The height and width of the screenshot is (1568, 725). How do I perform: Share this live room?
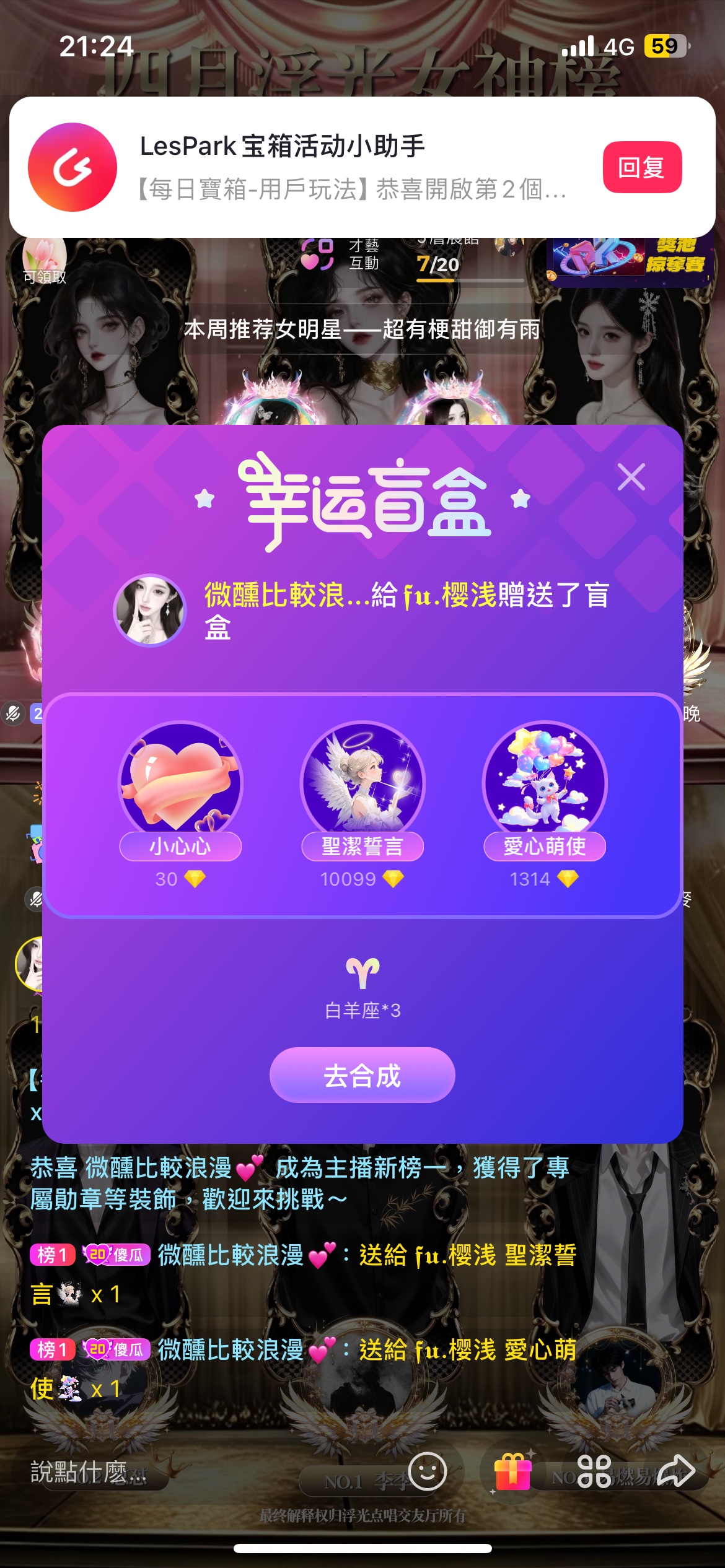tap(676, 1471)
